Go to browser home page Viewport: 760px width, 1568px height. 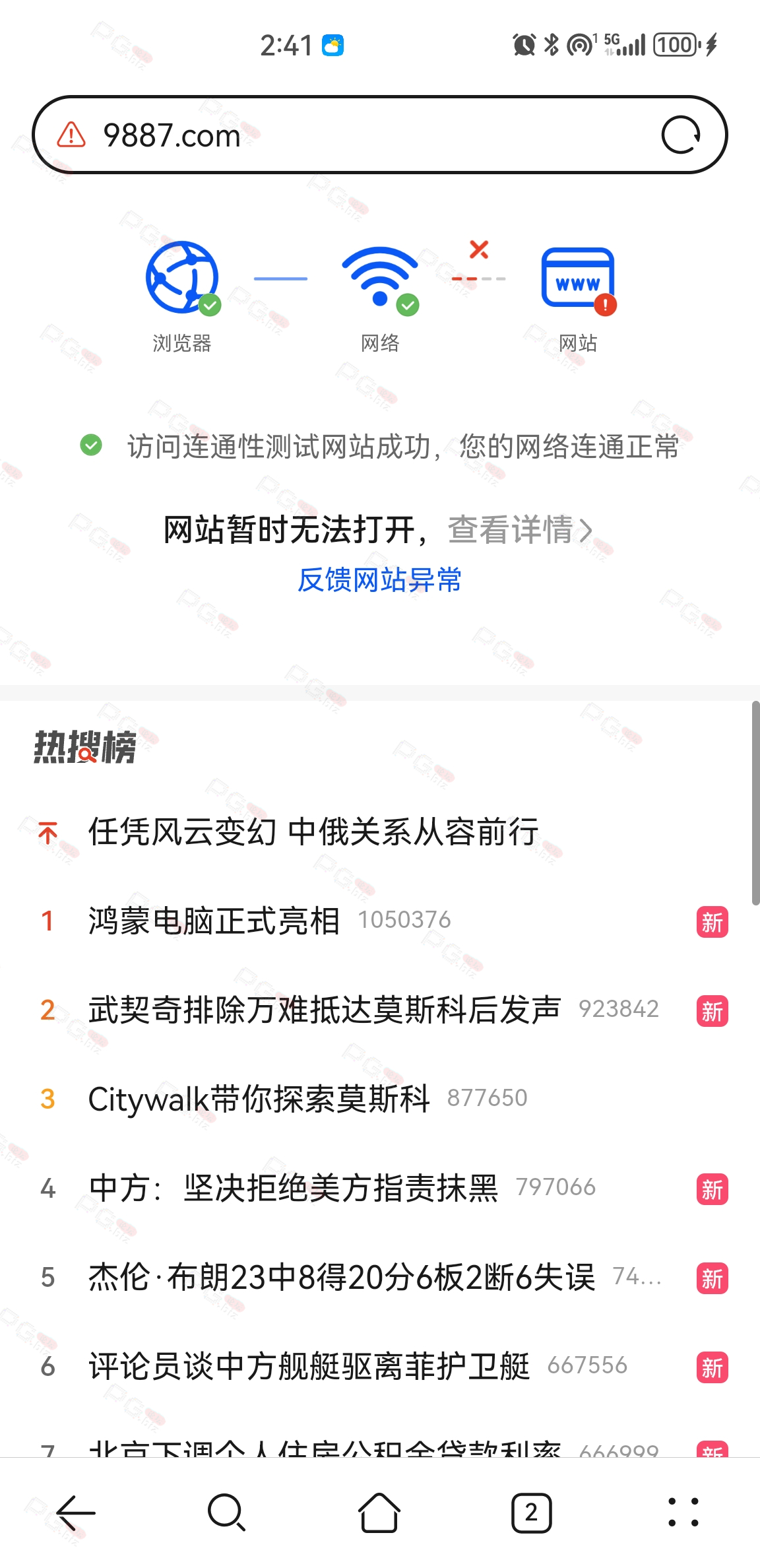pos(379,1512)
